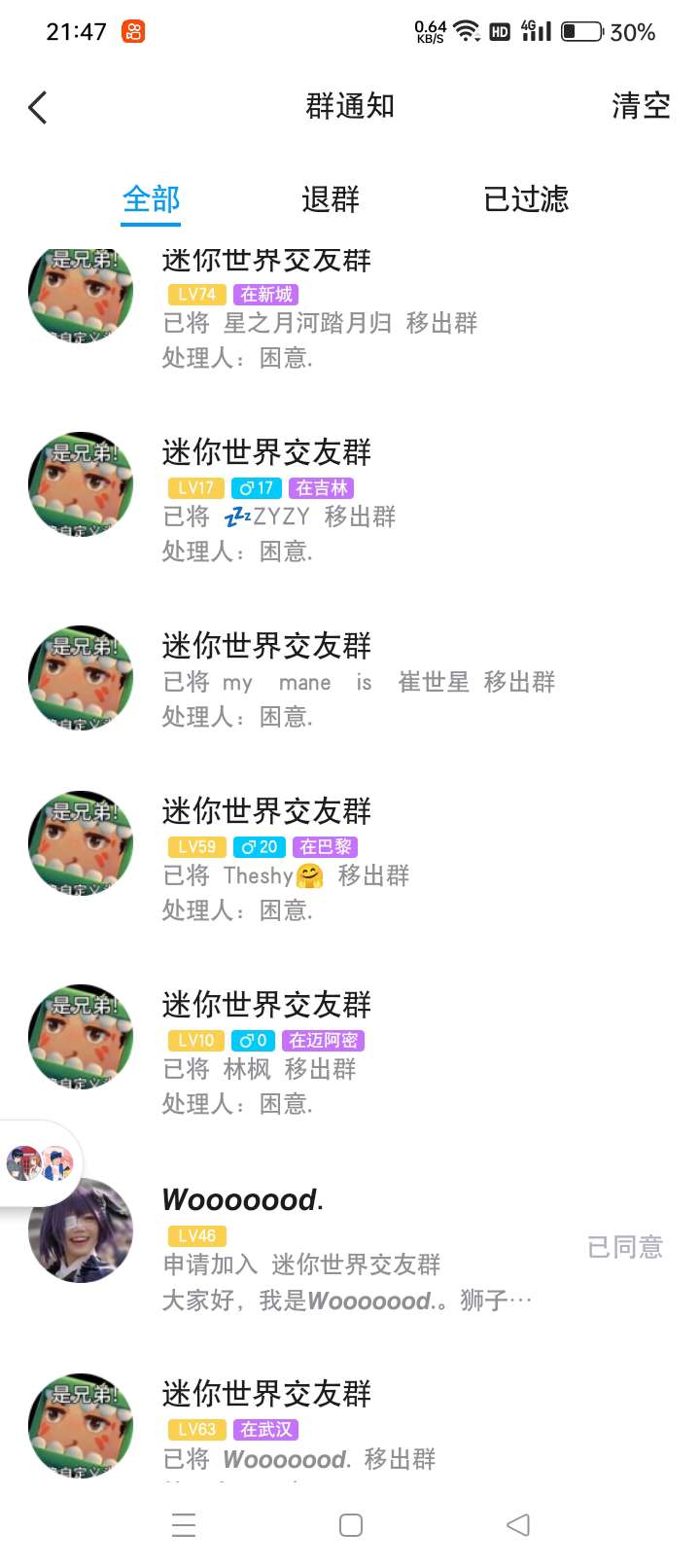Open notice about 崔世星 being removed
The image size is (700, 1568).
pyautogui.click(x=350, y=681)
